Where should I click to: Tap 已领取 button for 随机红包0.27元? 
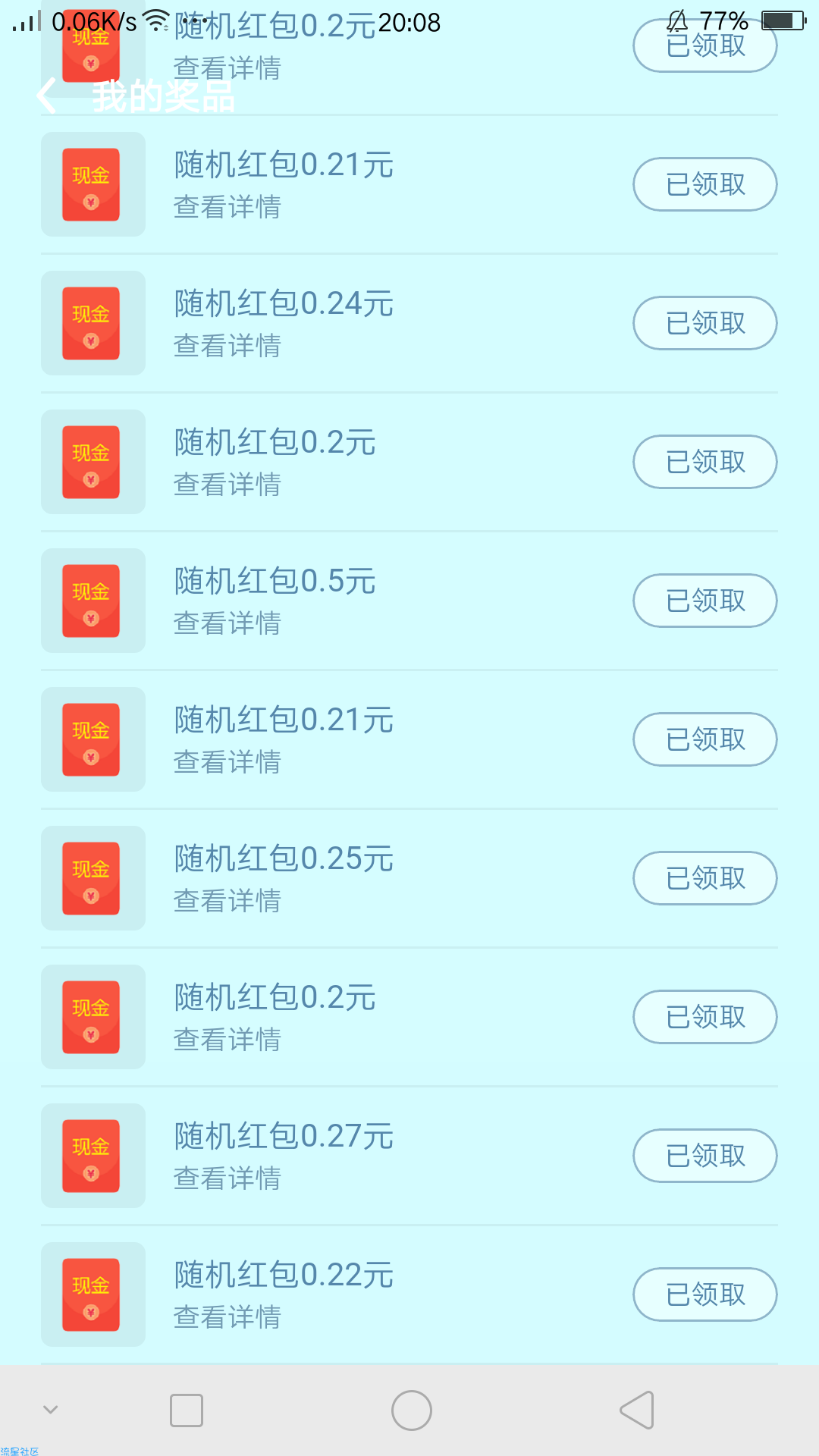pyautogui.click(x=705, y=1156)
